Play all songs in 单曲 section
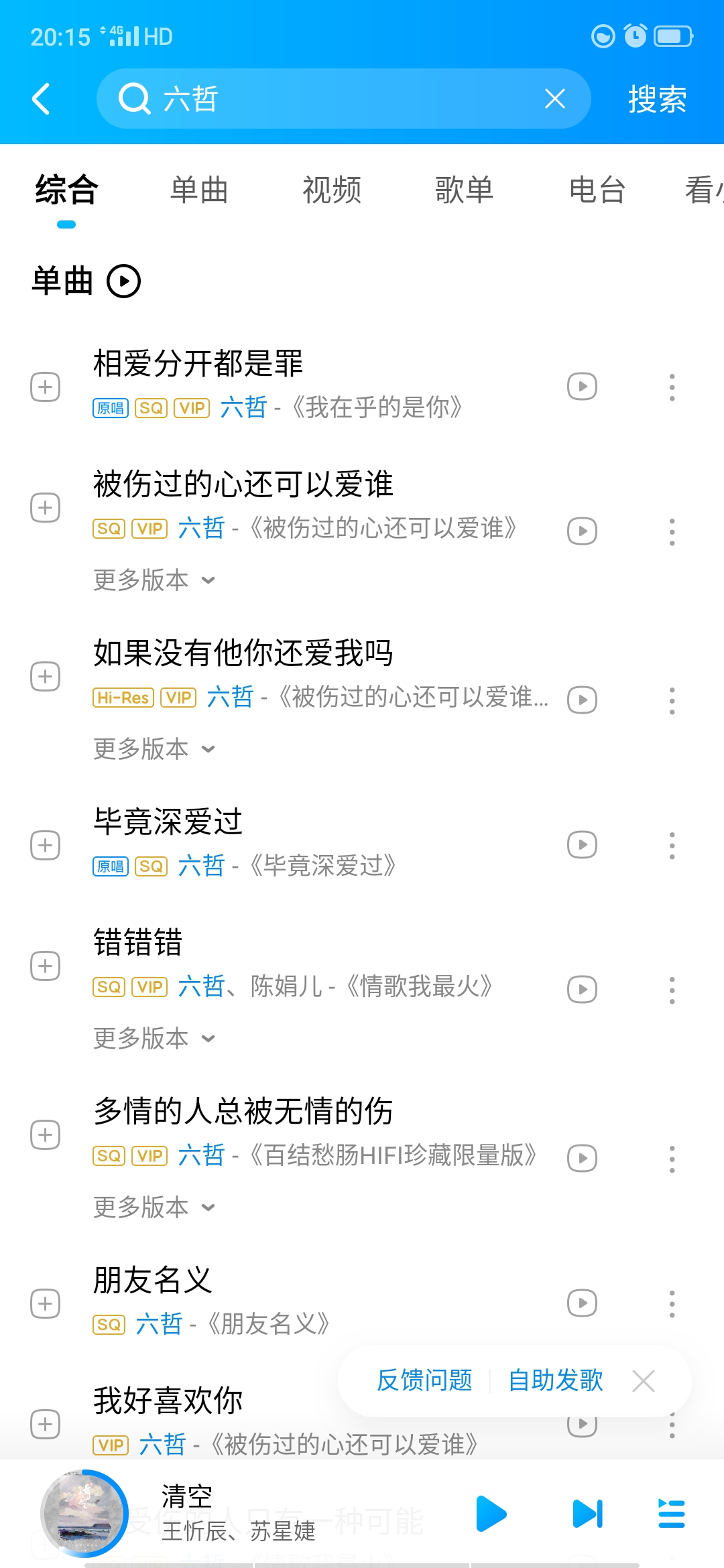Viewport: 724px width, 1568px height. 124,281
